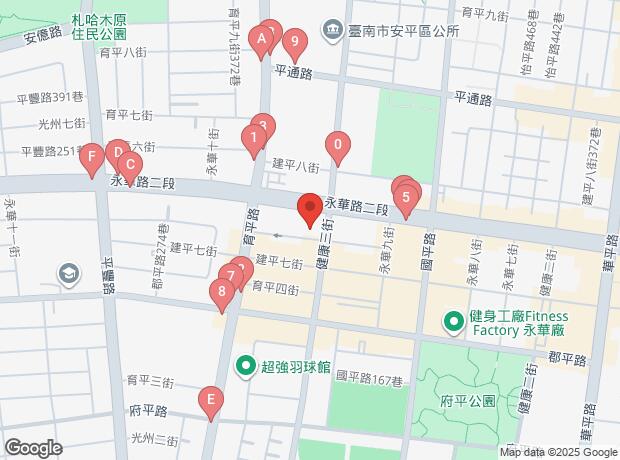Select the marker labeled 0
Image resolution: width=620 pixels, height=460 pixels.
click(338, 145)
